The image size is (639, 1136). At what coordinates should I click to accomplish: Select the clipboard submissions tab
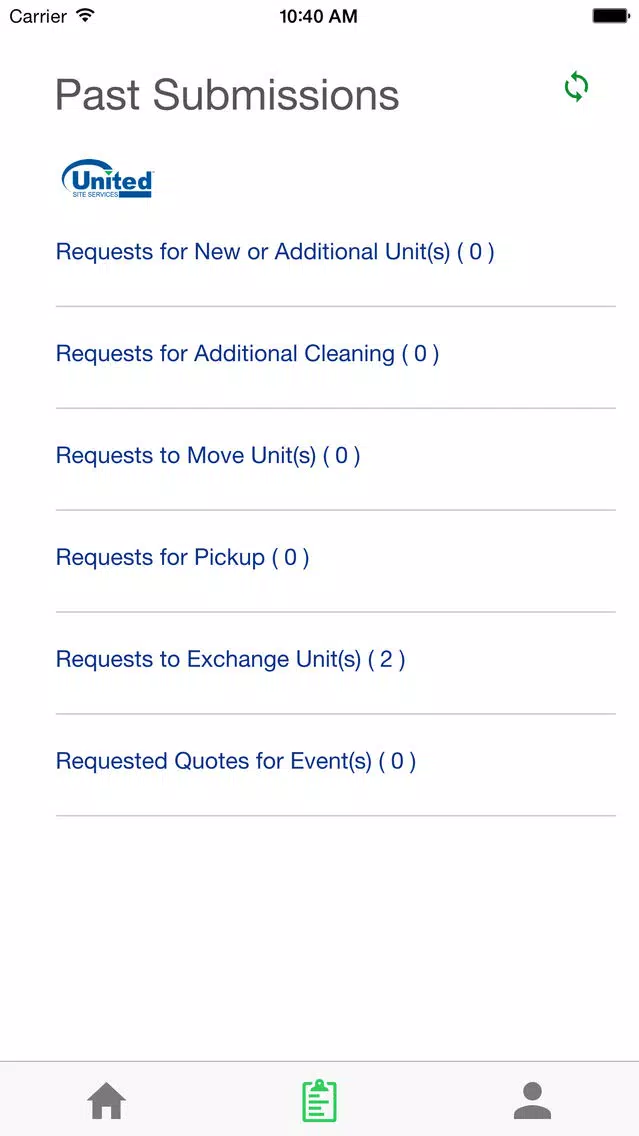point(320,1100)
